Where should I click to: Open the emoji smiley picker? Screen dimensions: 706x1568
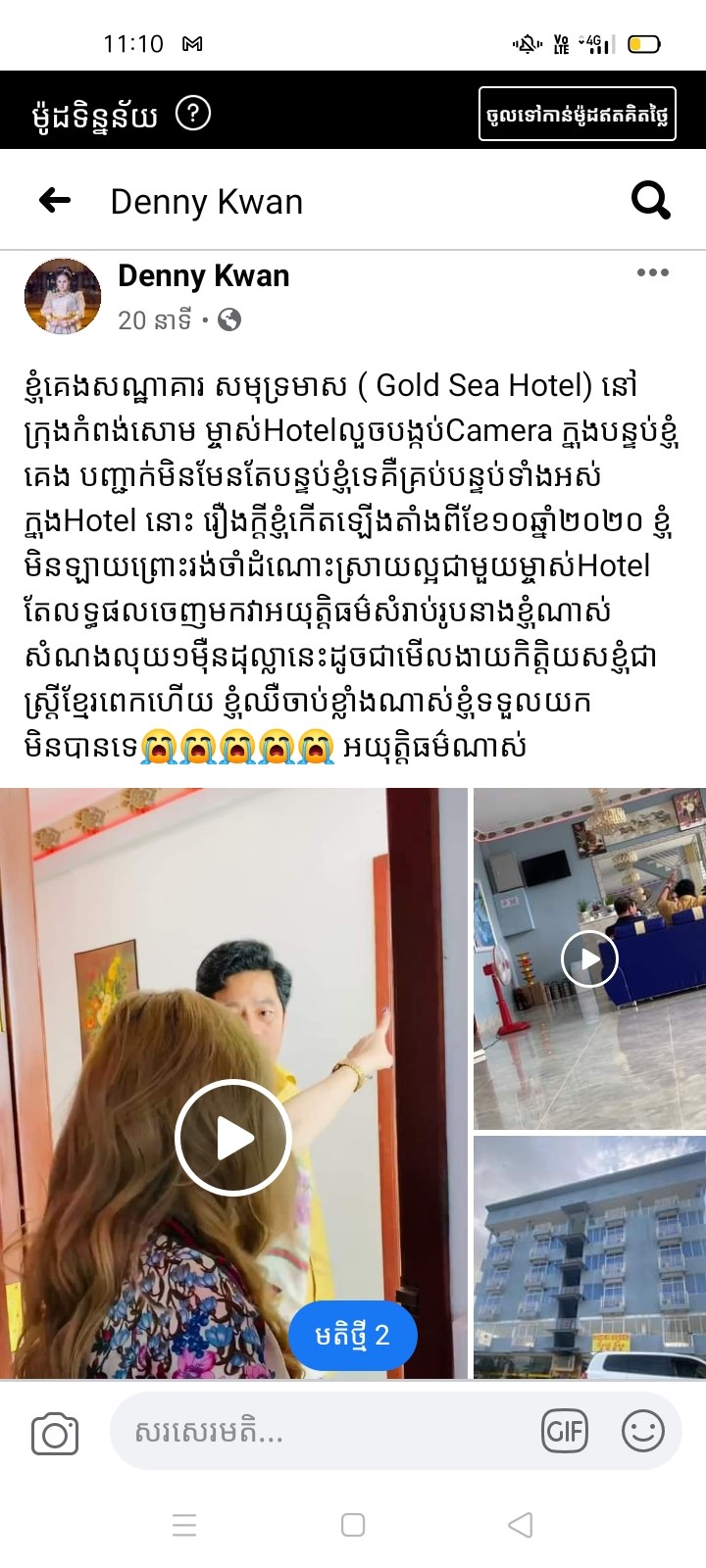pos(643,1432)
